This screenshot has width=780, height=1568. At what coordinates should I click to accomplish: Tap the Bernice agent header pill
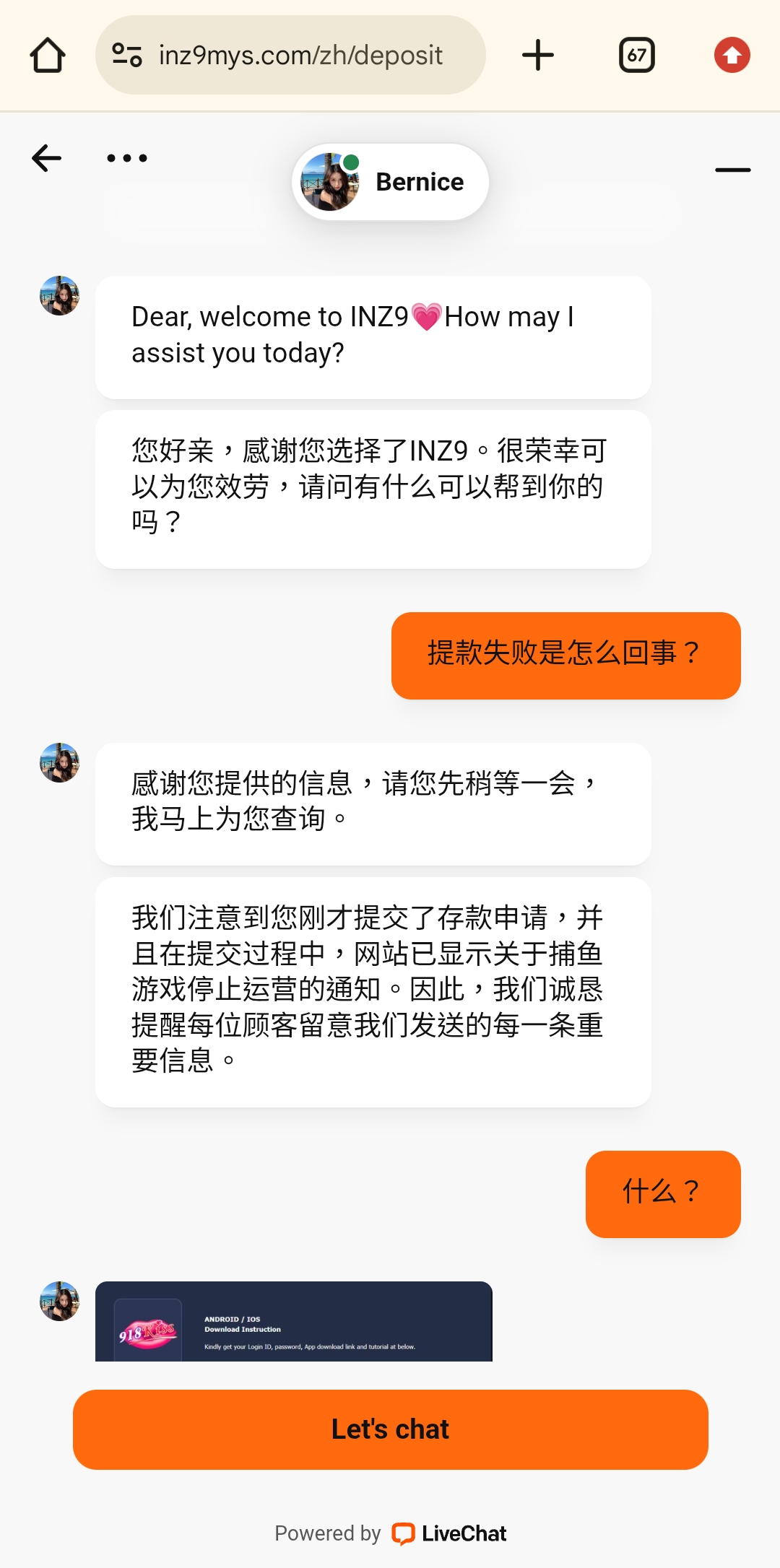click(389, 181)
